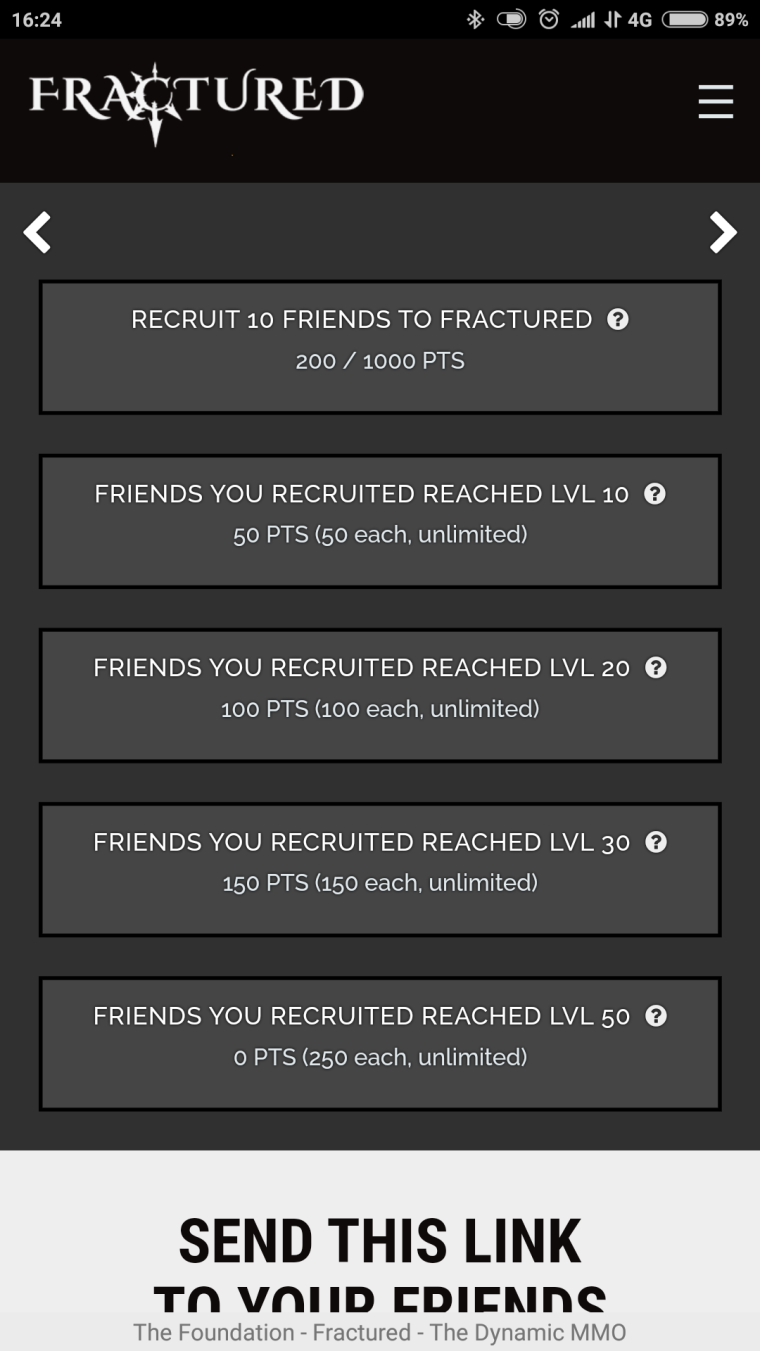Open the hamburger menu
760x1351 pixels.
point(715,101)
